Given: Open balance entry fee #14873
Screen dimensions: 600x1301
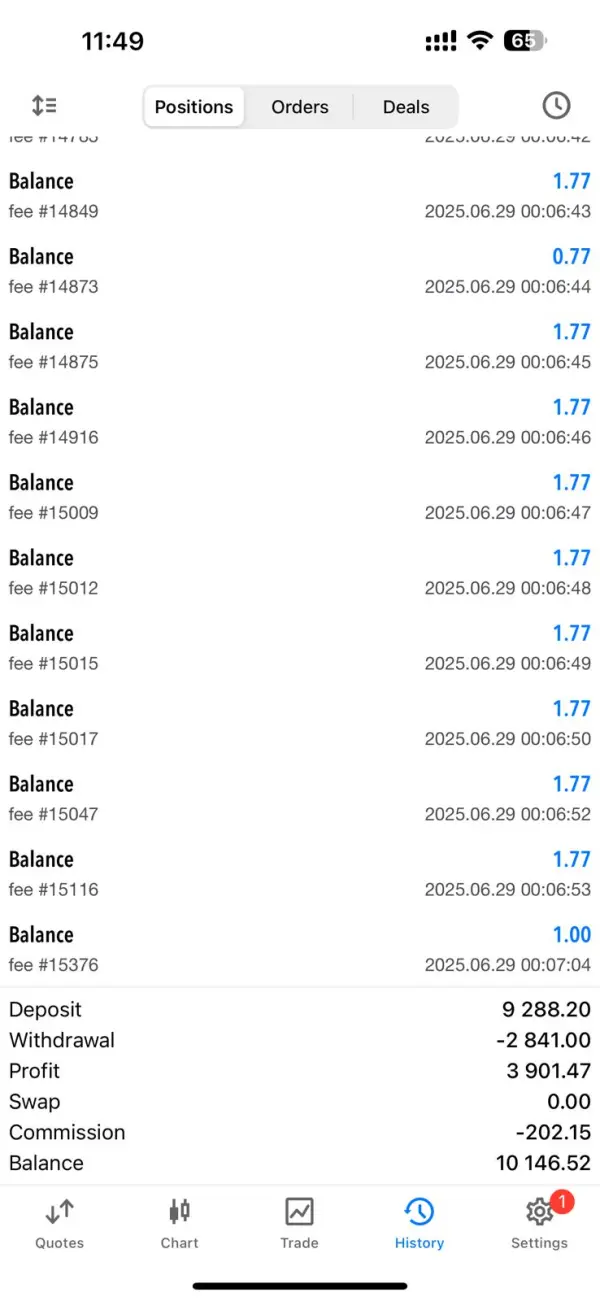Looking at the screenshot, I should pyautogui.click(x=300, y=271).
